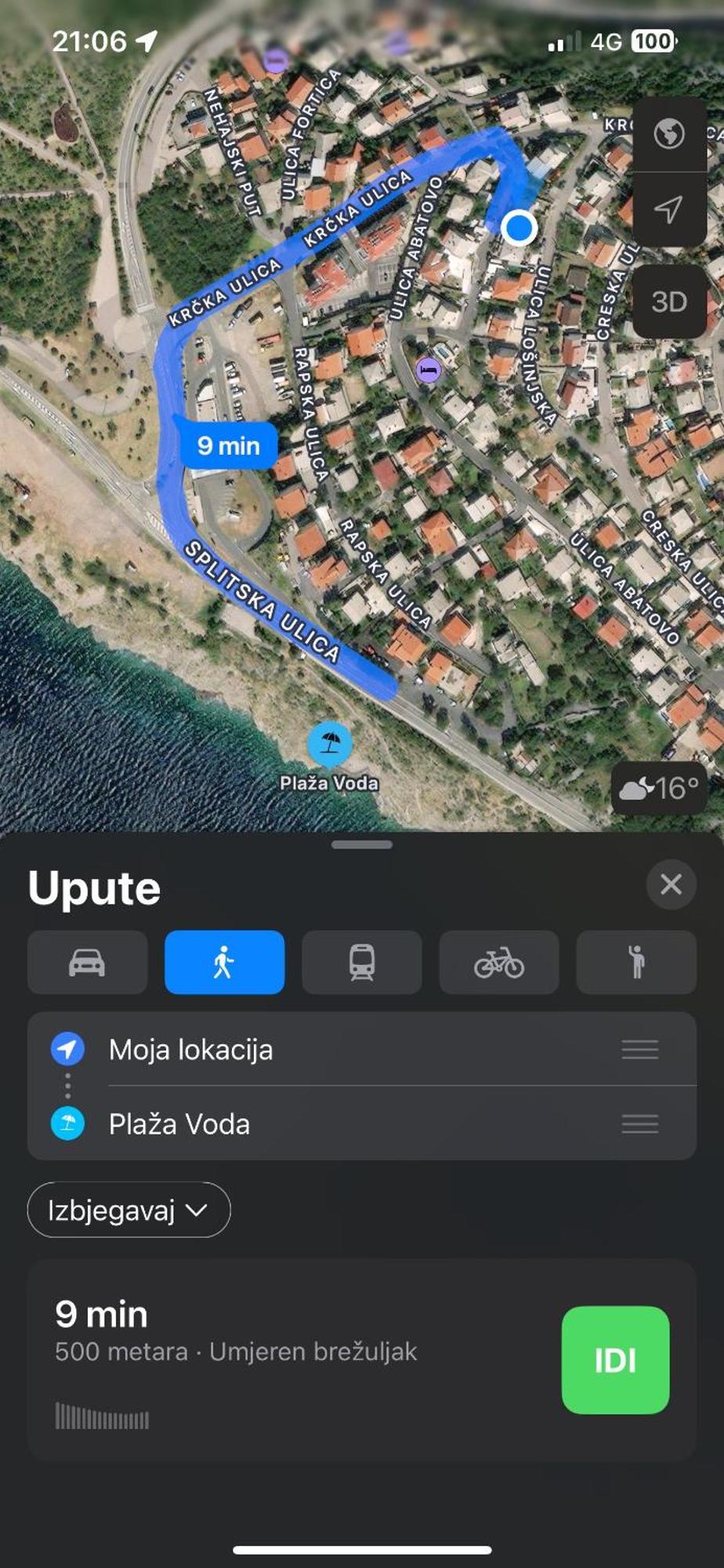Screen dimensions: 724x1568
Task: Switch to cycling directions
Action: point(498,962)
